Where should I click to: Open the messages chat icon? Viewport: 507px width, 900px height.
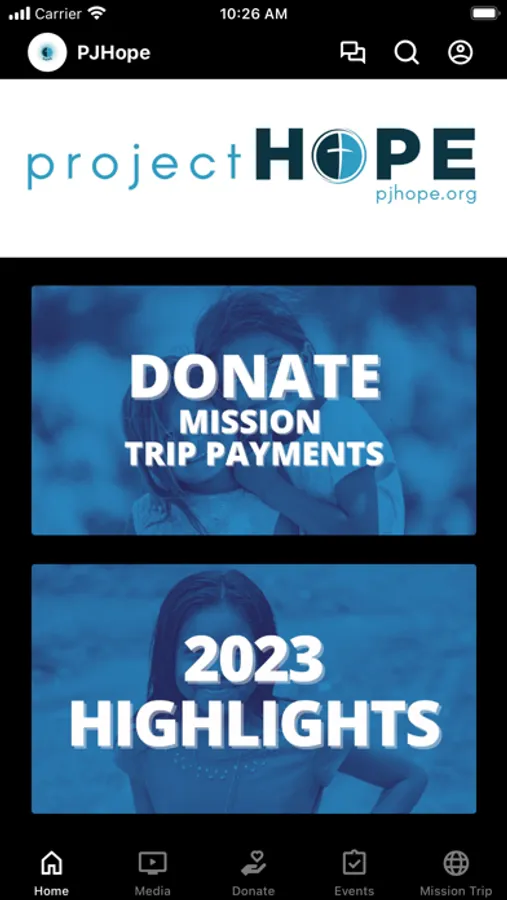(353, 53)
